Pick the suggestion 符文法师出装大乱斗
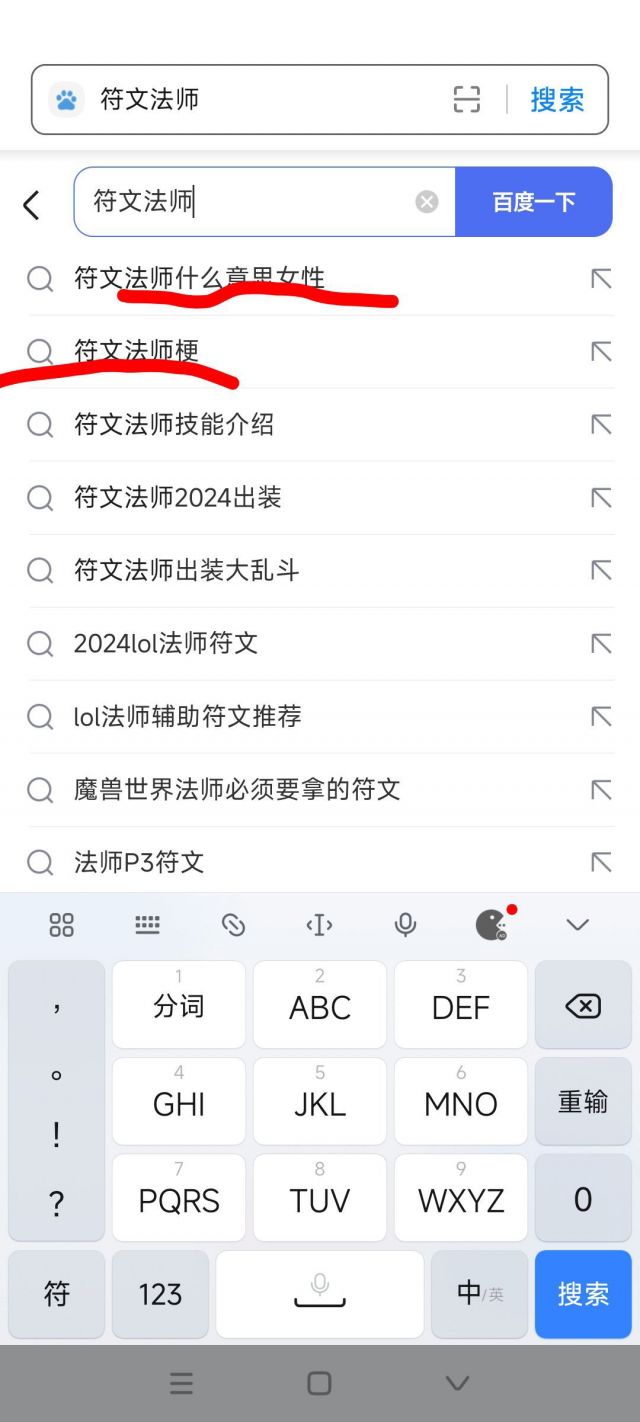This screenshot has height=1422, width=640. [x=187, y=570]
